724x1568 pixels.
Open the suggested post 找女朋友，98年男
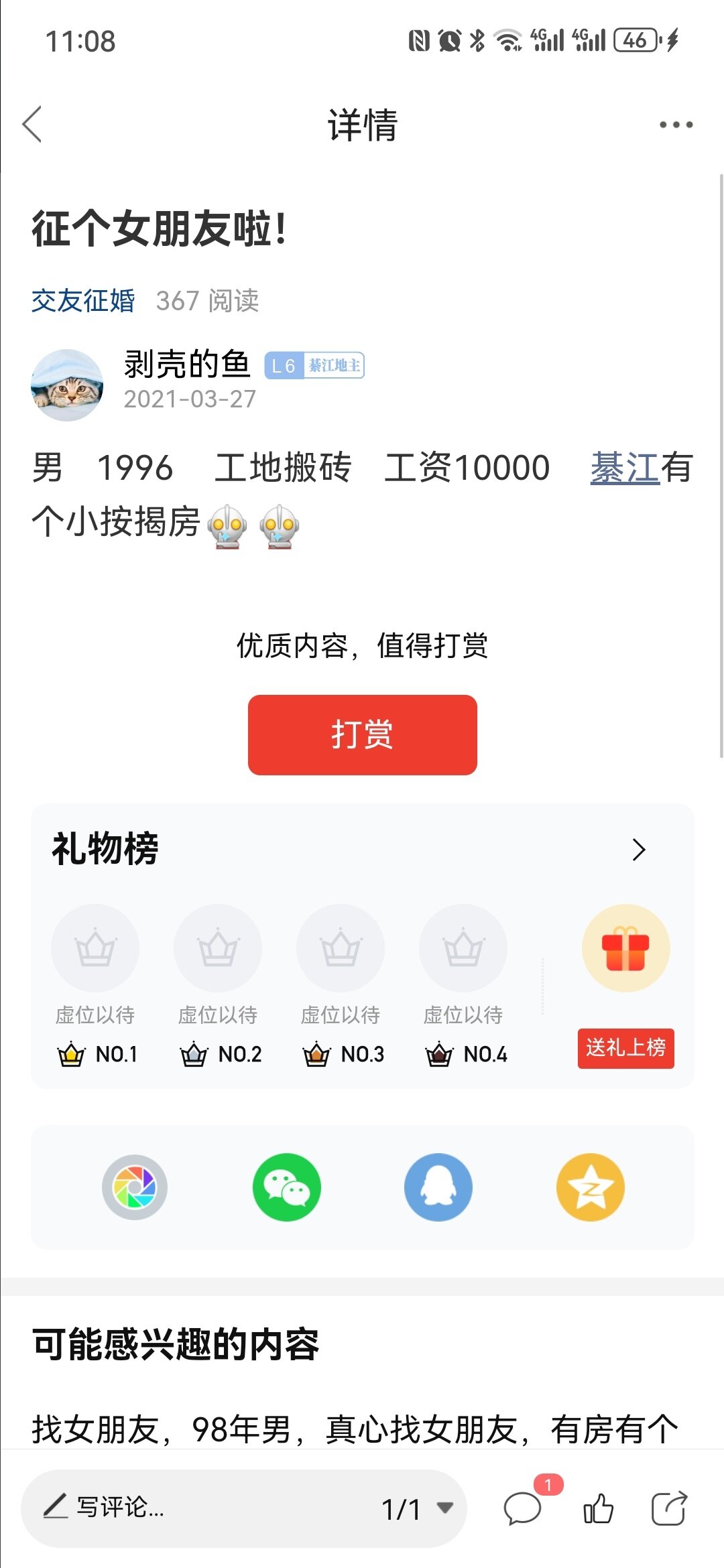(355, 1429)
